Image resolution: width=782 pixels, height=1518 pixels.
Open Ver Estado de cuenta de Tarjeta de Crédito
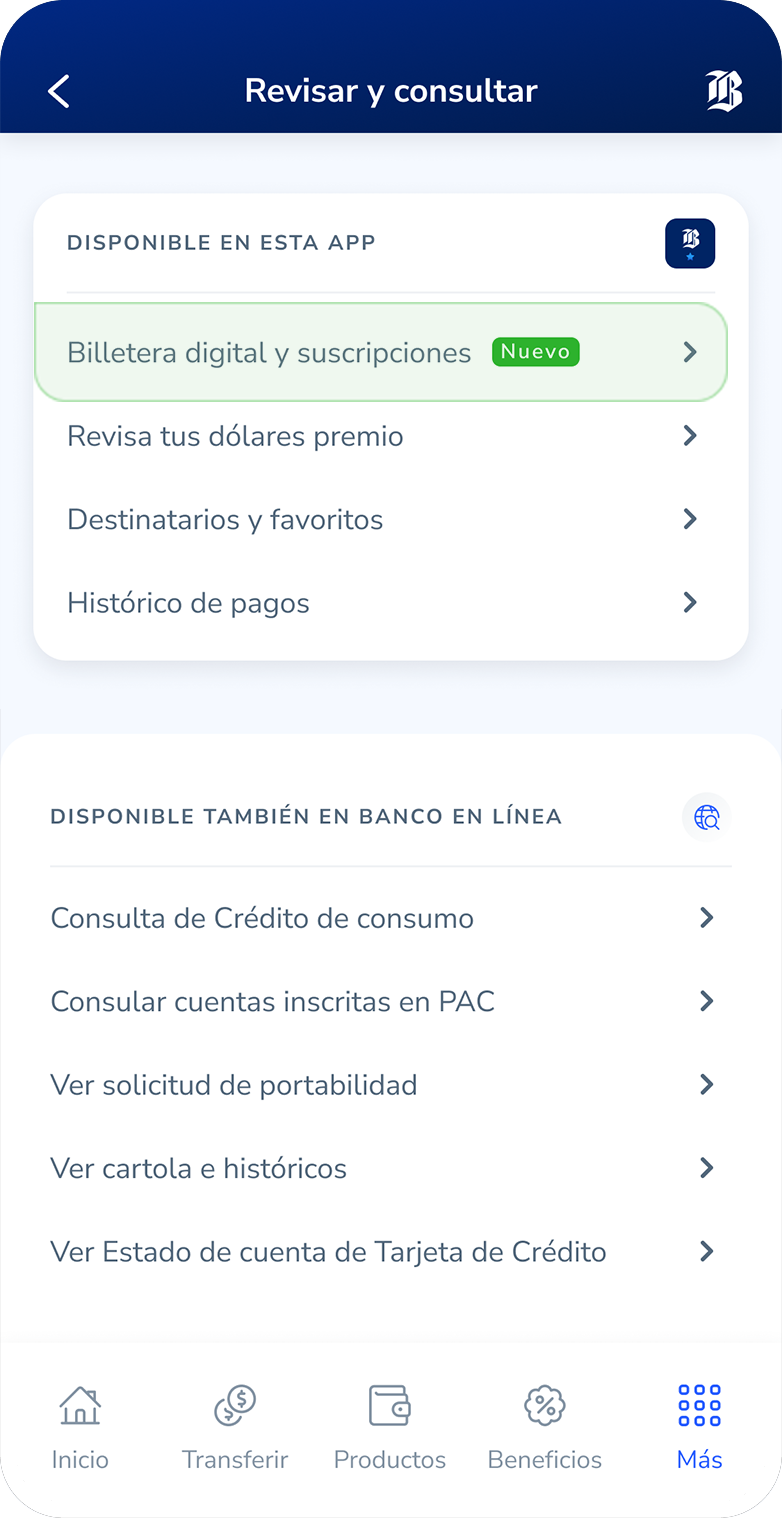pos(391,1252)
